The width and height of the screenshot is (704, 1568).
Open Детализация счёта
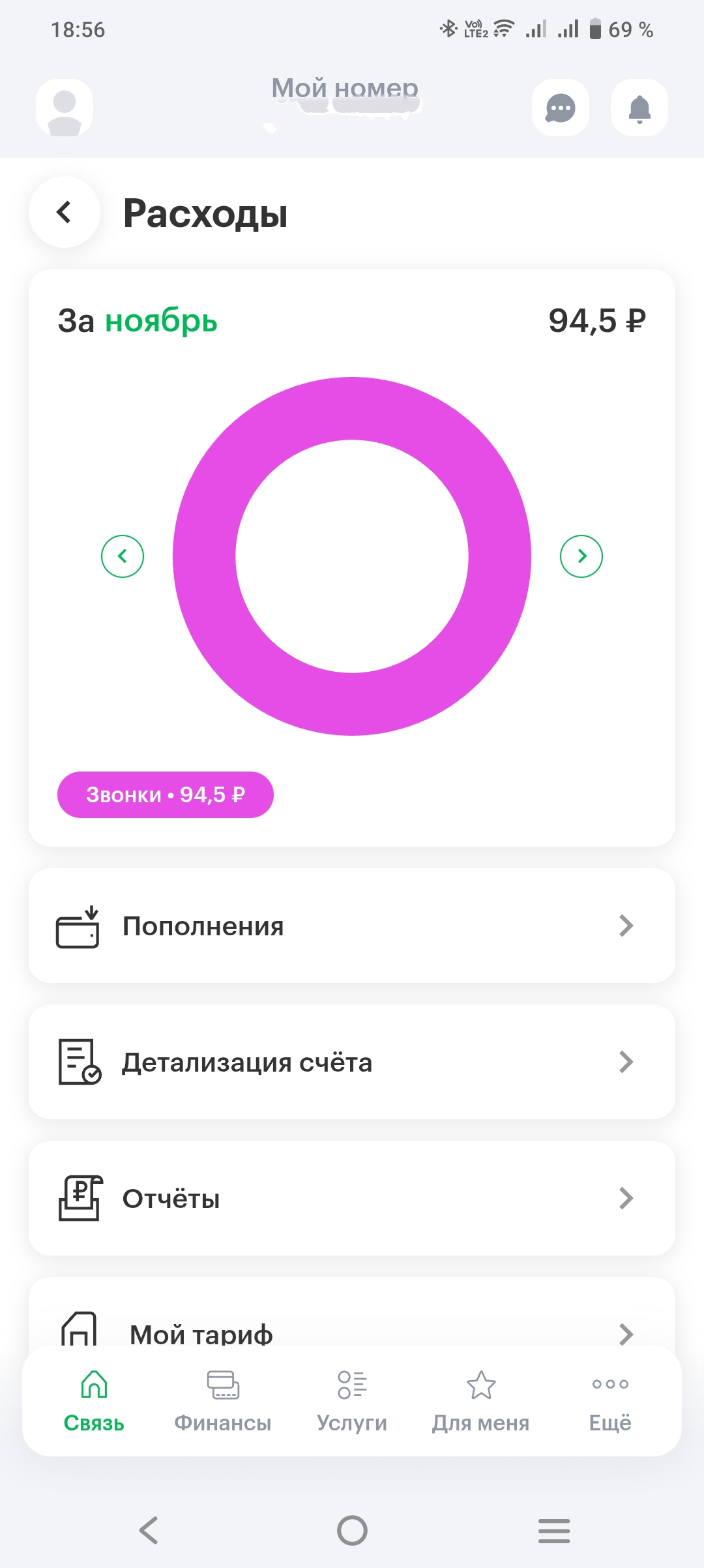click(352, 1062)
